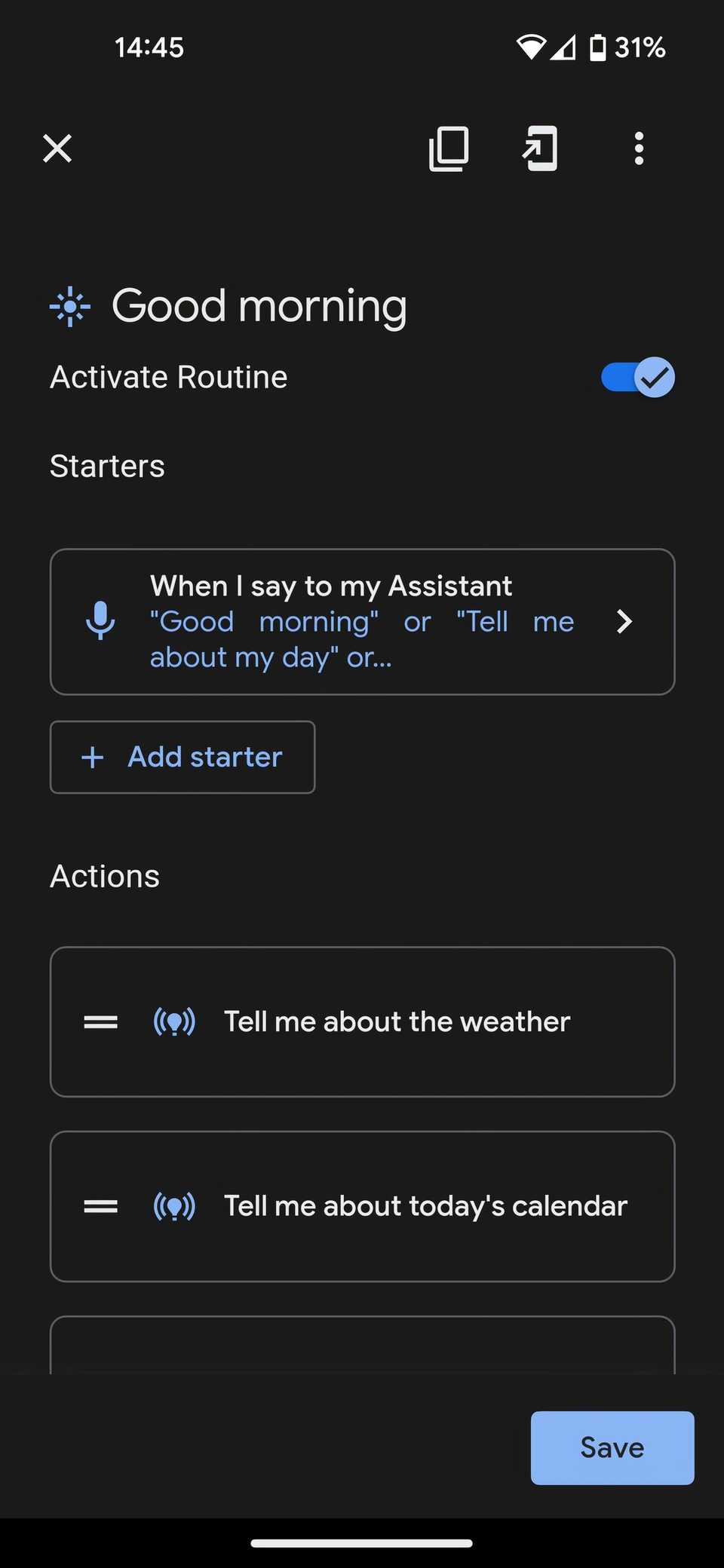This screenshot has height=1568, width=724.
Task: Disable the Activate Routine toggle
Action: pos(637,377)
